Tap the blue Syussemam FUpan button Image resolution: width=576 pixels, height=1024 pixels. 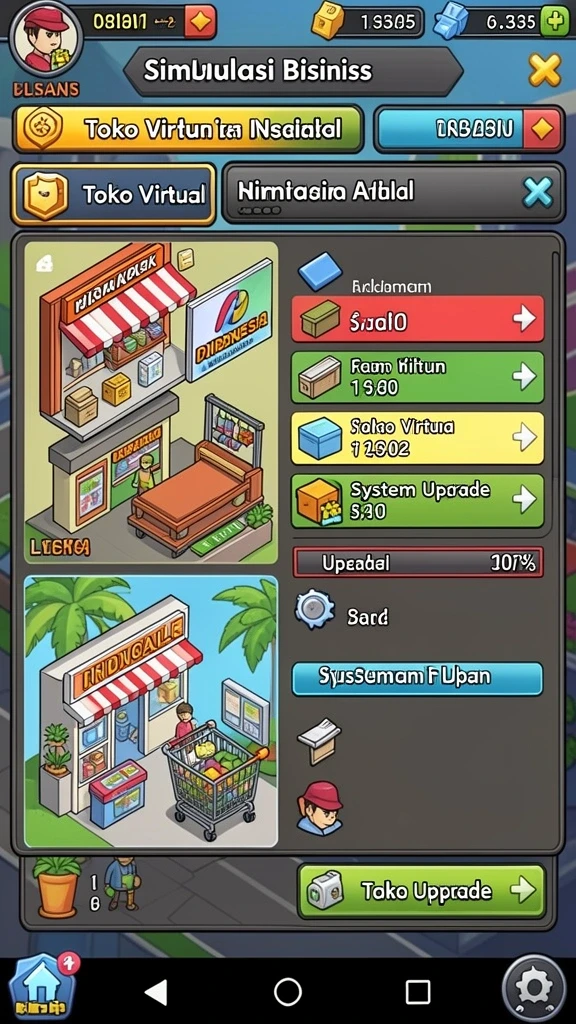(x=417, y=679)
